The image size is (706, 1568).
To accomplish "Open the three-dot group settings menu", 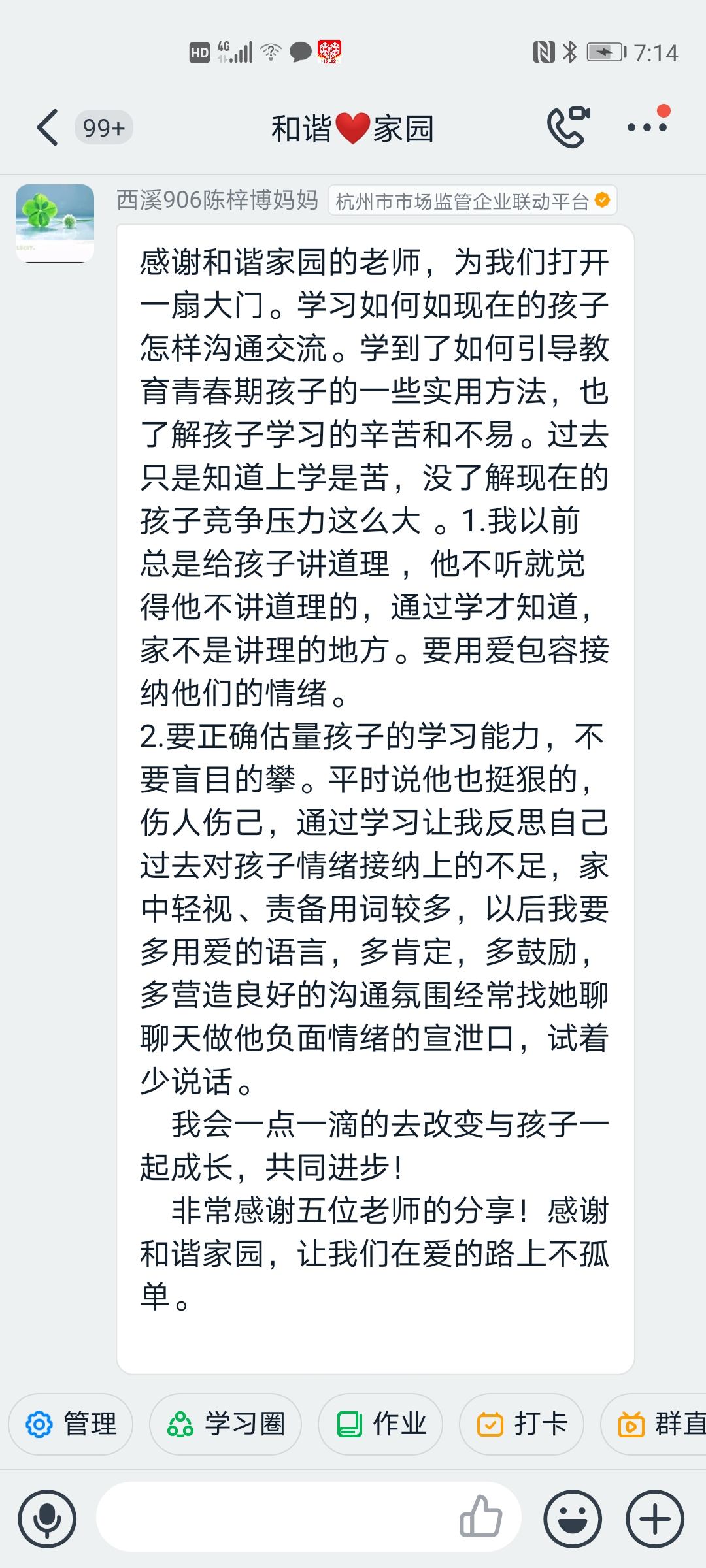I will pyautogui.click(x=647, y=127).
